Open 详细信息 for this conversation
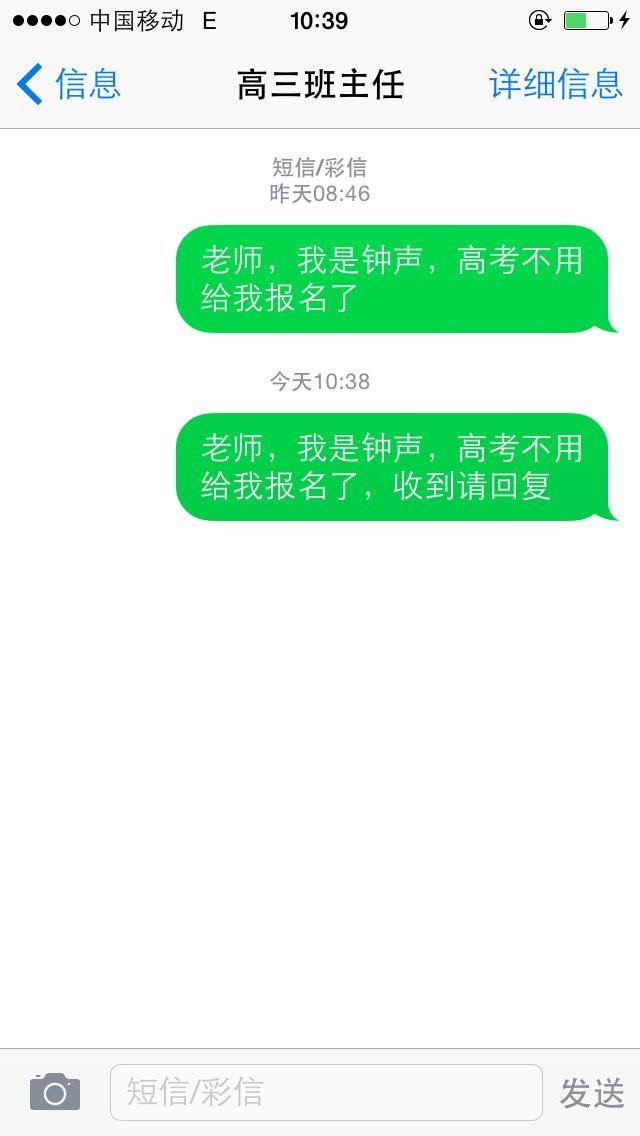The height and width of the screenshot is (1136, 640). coord(555,84)
